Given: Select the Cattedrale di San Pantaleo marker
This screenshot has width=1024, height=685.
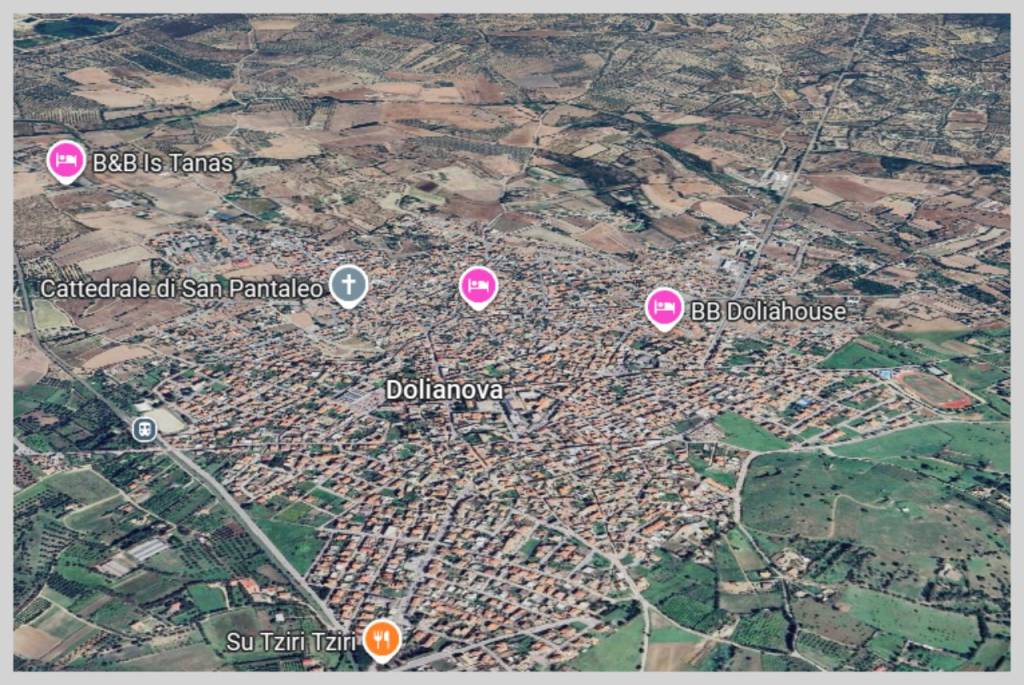Looking at the screenshot, I should point(348,285).
